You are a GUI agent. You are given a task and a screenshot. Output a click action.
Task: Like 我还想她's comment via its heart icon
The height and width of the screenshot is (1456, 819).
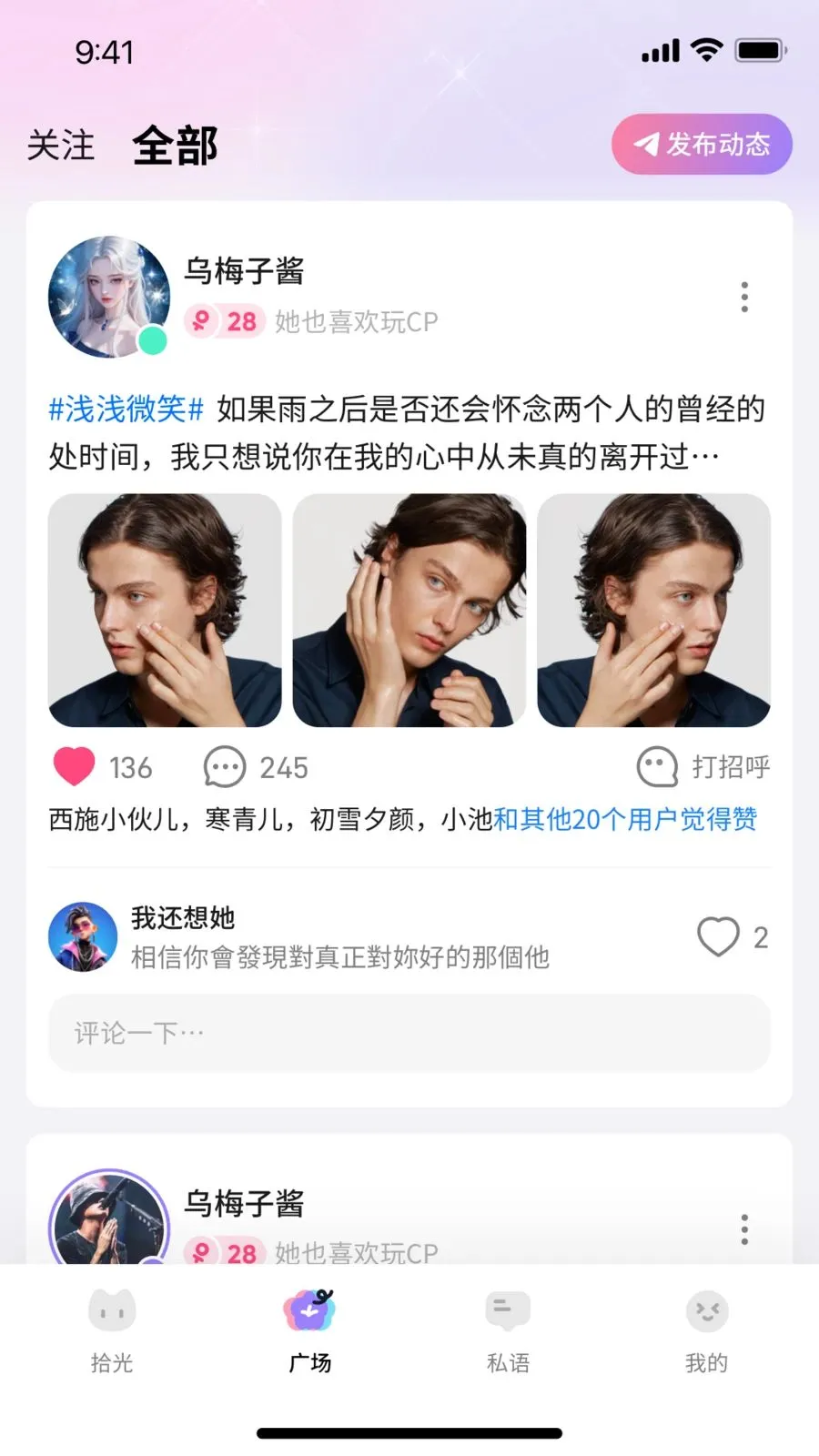(x=718, y=936)
